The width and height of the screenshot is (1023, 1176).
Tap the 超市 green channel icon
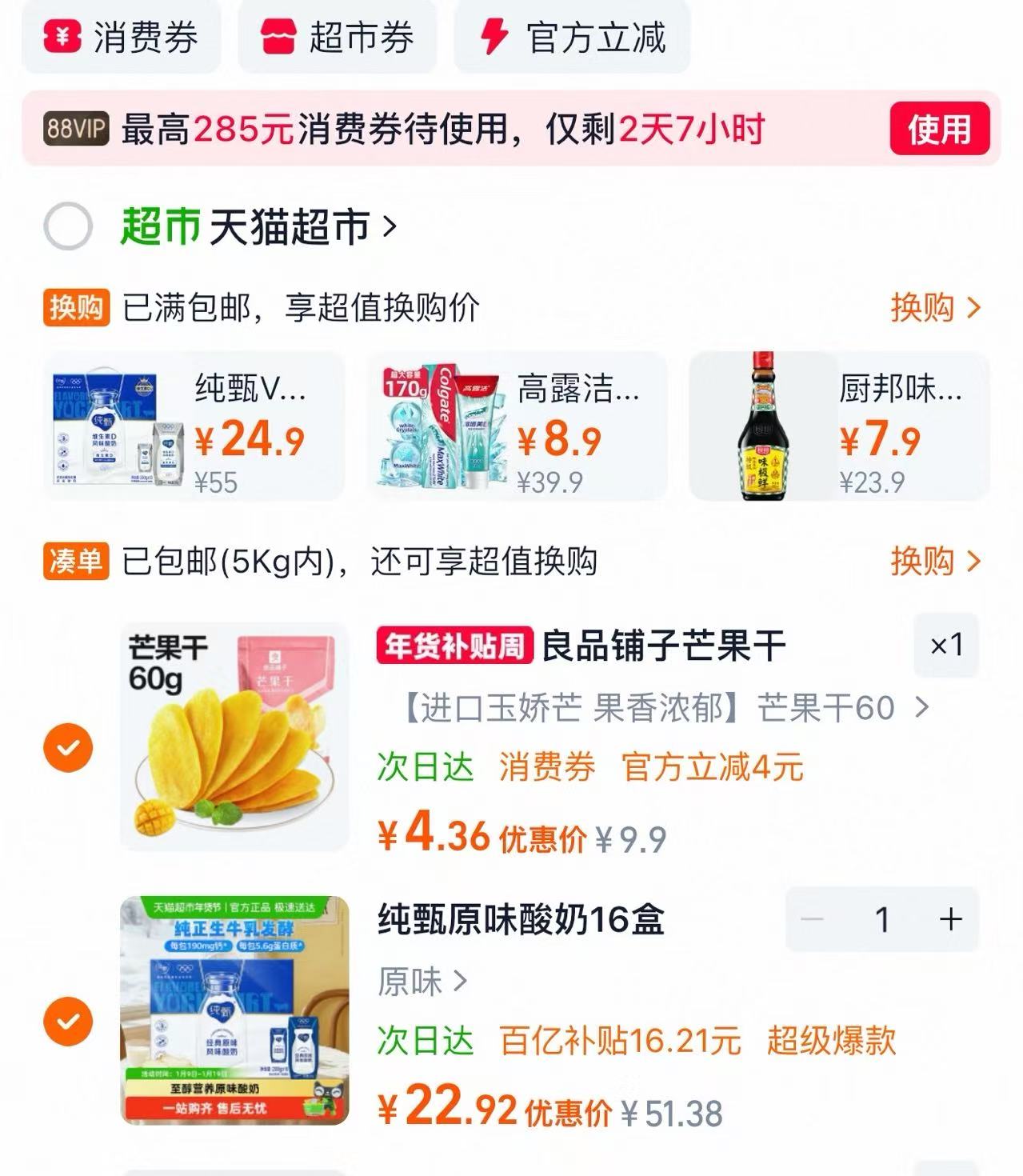pos(158,227)
